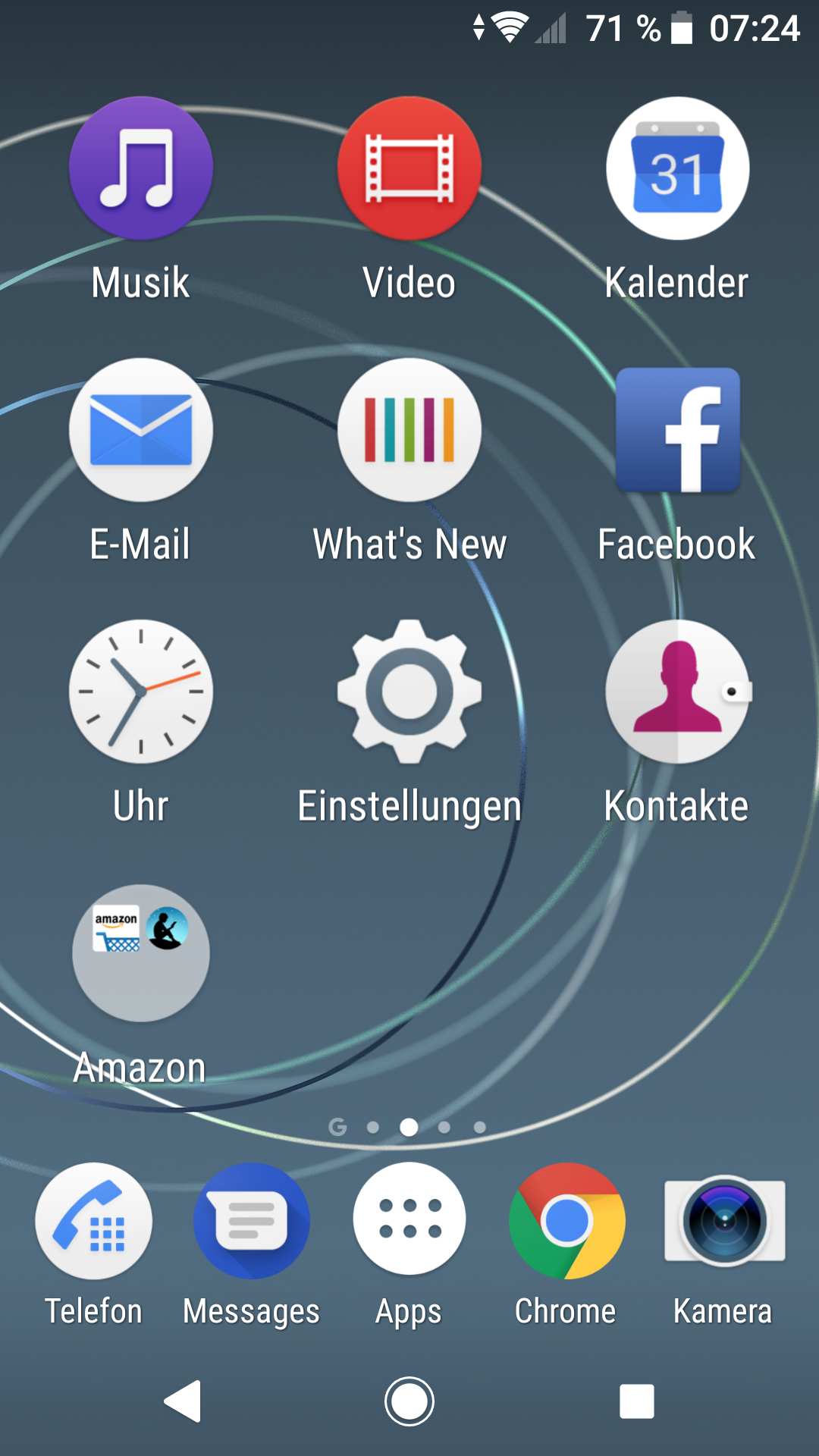819x1456 pixels.
Task: Open the Telefon dialer
Action: pos(94,1222)
